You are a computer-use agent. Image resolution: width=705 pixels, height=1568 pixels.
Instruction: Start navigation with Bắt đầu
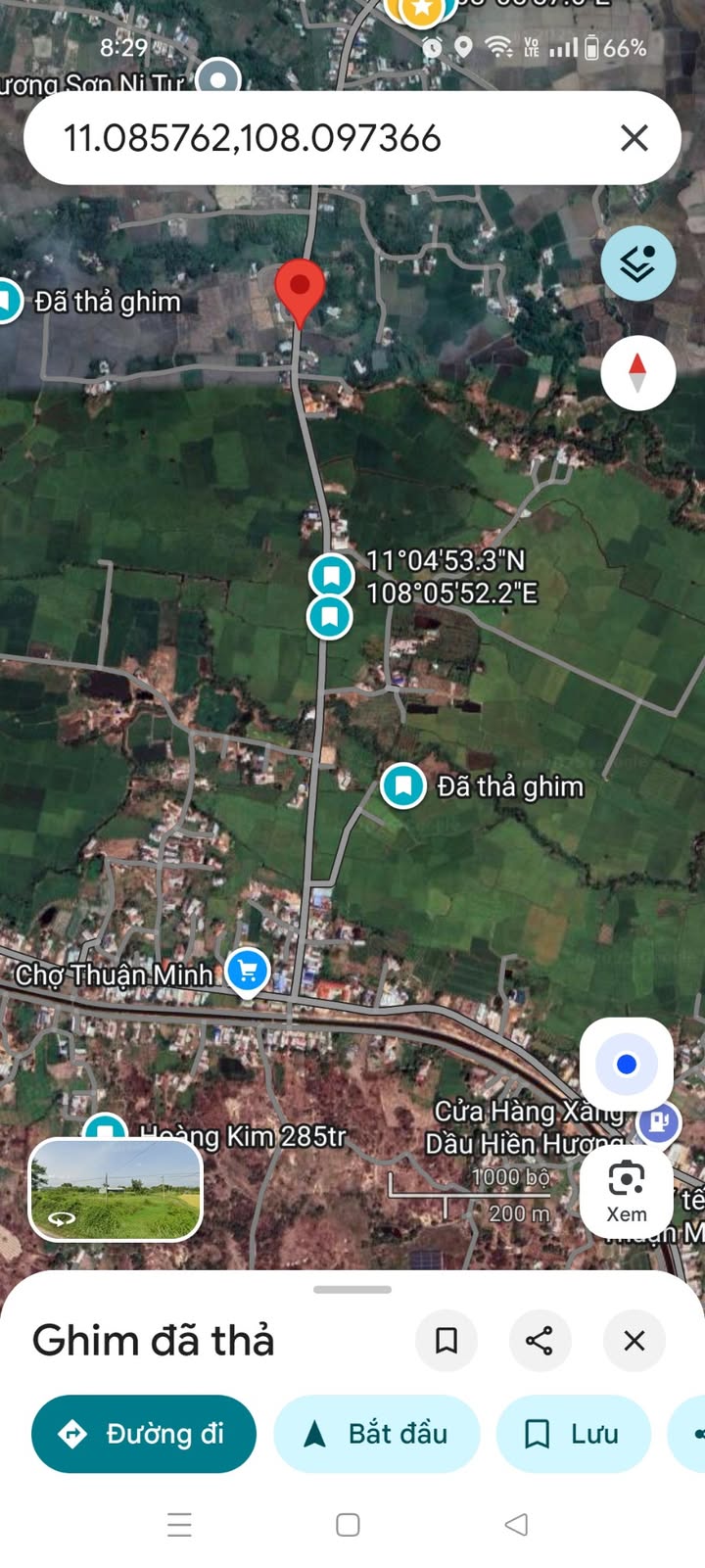[377, 1434]
